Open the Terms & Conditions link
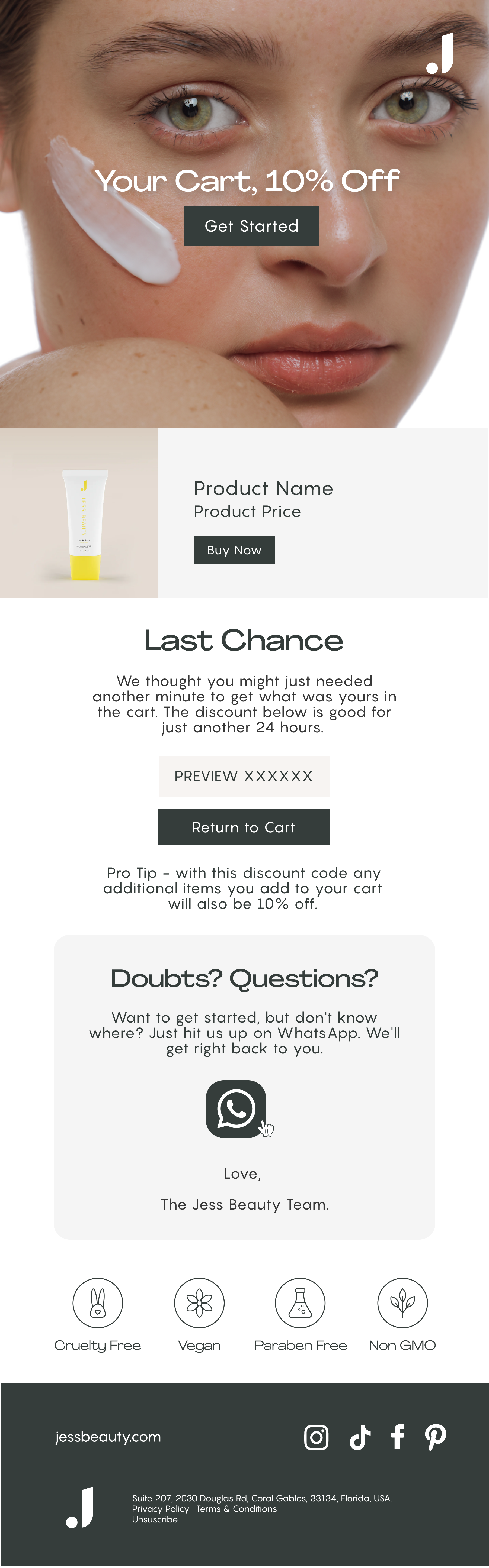 pos(236,1509)
